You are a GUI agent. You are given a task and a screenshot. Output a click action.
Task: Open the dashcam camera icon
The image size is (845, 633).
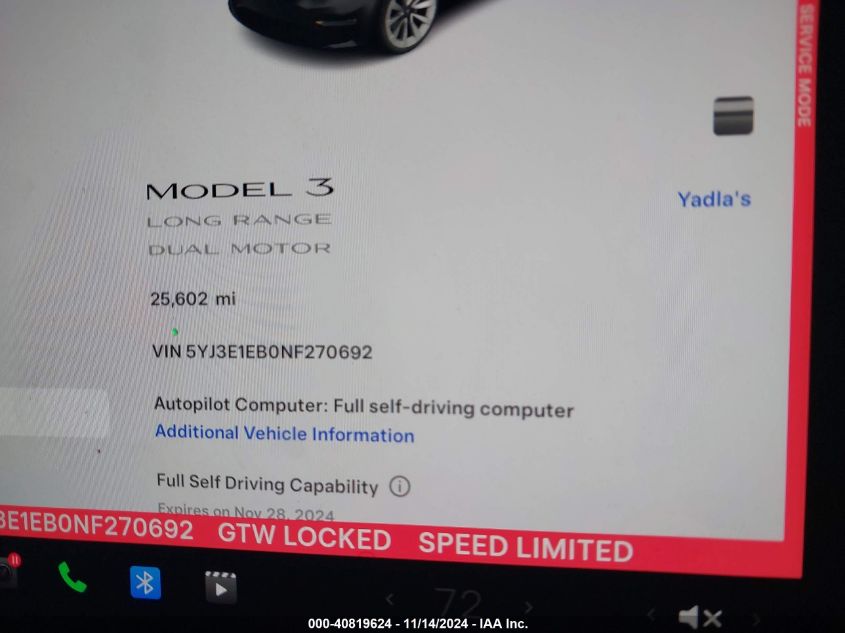point(6,573)
